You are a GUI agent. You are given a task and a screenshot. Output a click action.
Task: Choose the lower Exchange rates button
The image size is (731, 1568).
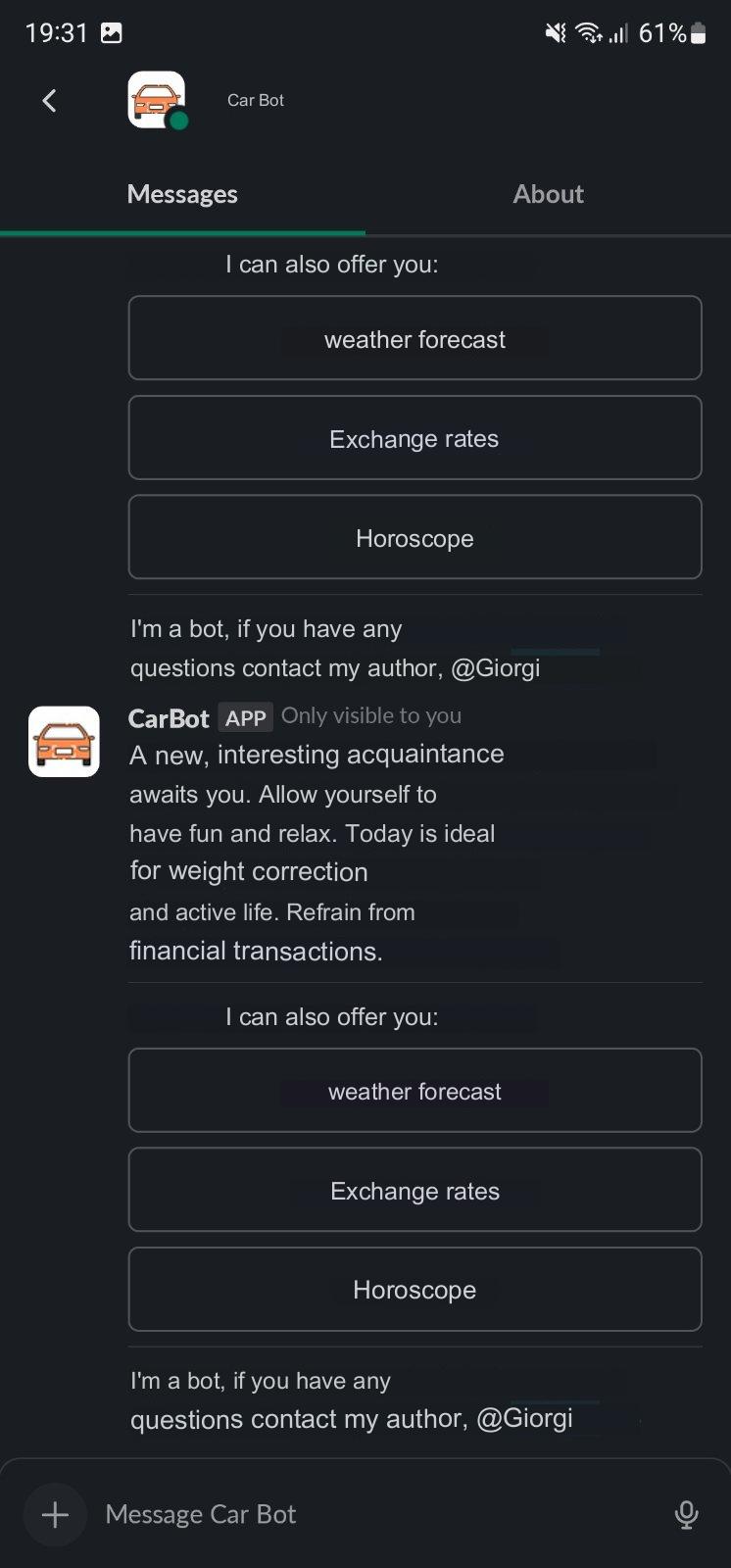(x=414, y=1190)
